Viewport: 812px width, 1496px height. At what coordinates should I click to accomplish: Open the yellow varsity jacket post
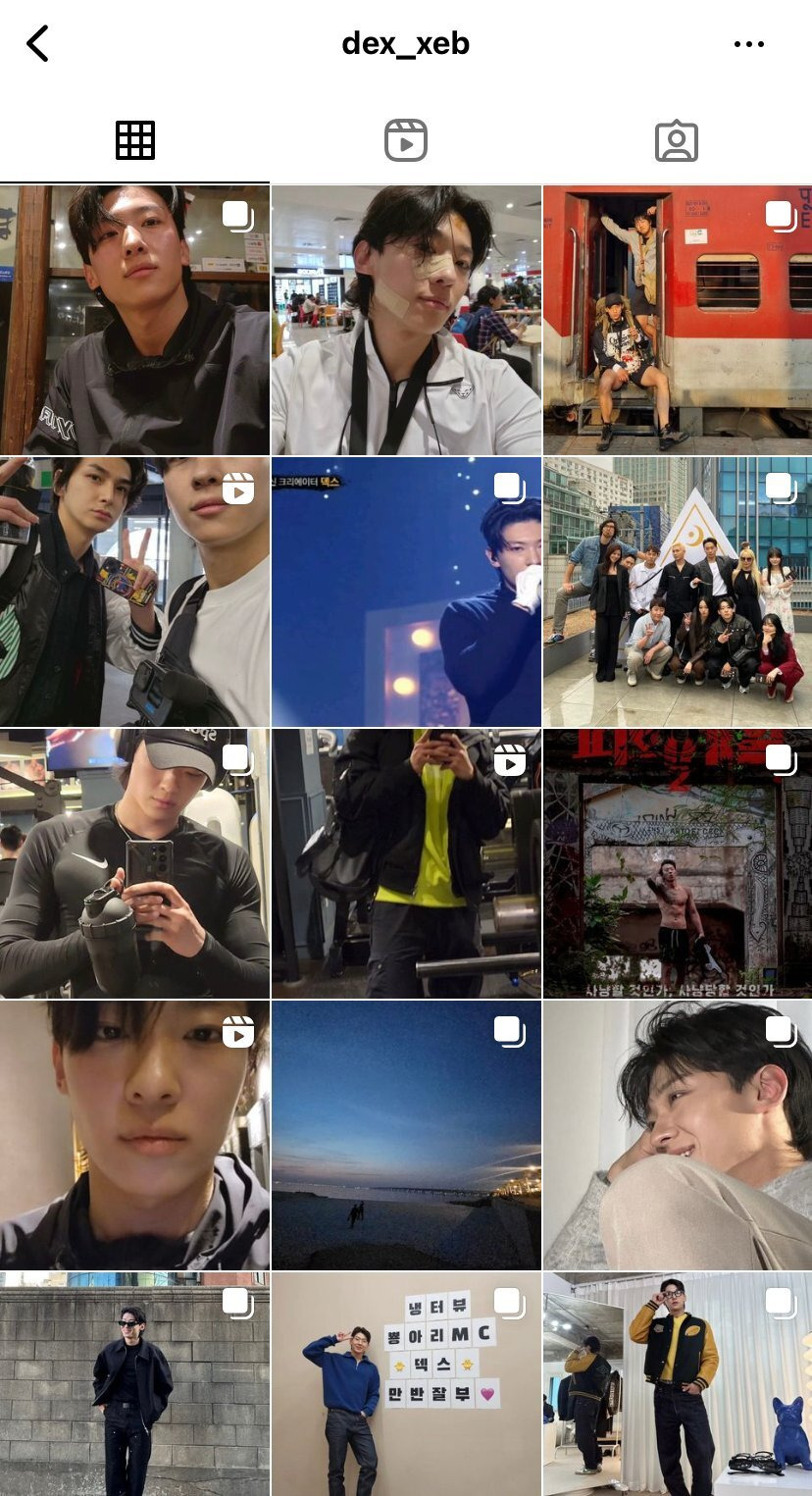pos(678,1384)
